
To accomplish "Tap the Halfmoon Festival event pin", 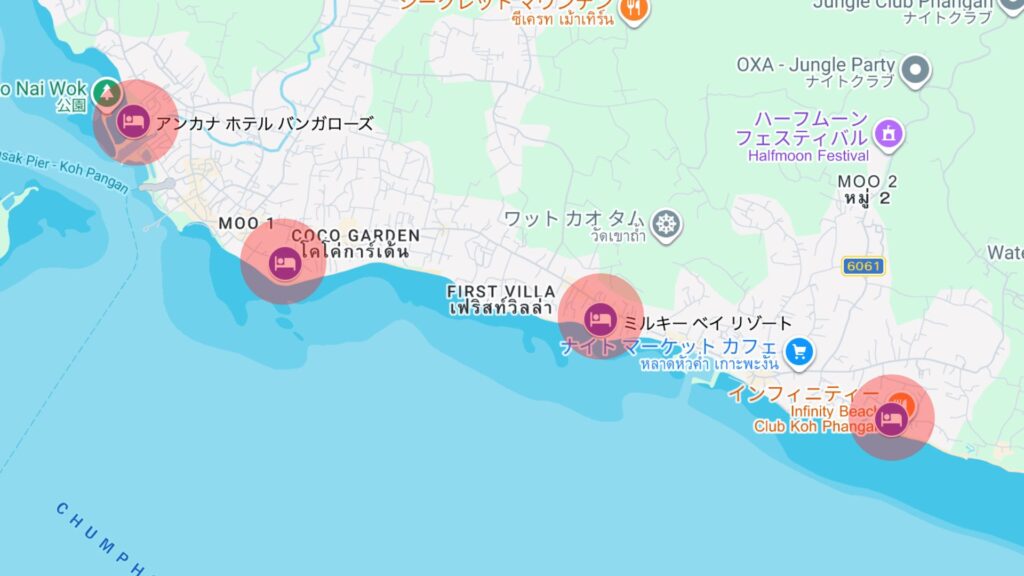I will coord(888,132).
